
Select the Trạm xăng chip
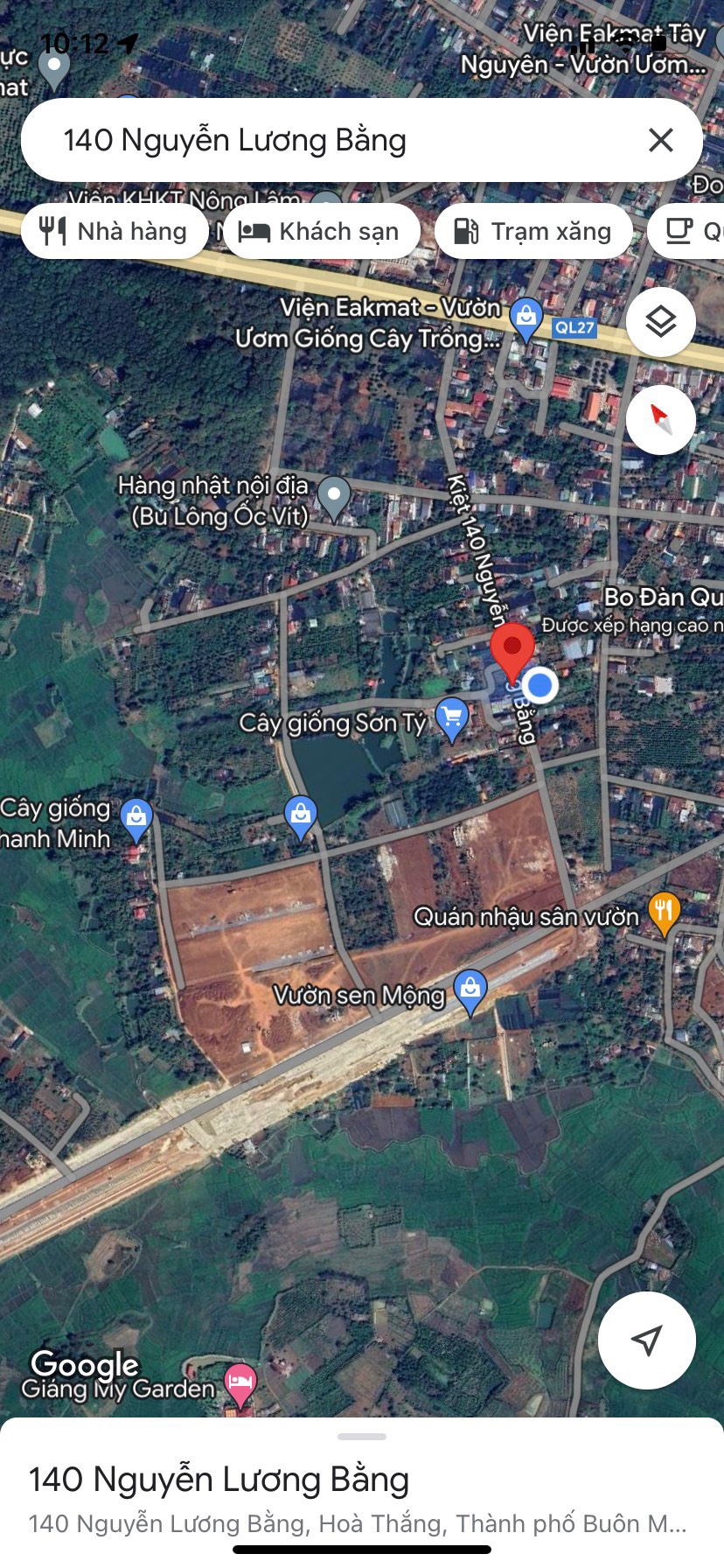533,231
